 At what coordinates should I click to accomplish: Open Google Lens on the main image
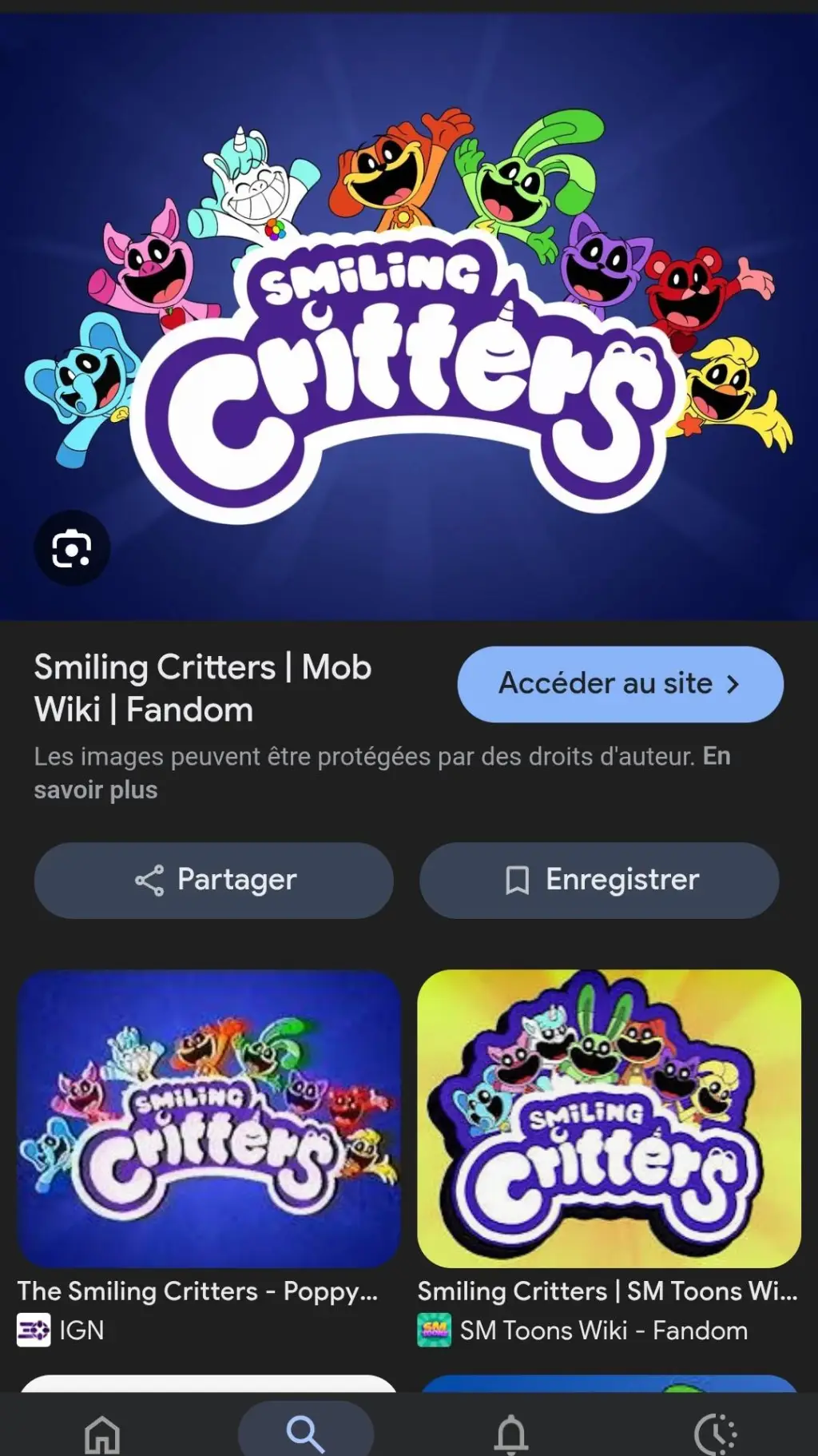coord(72,547)
